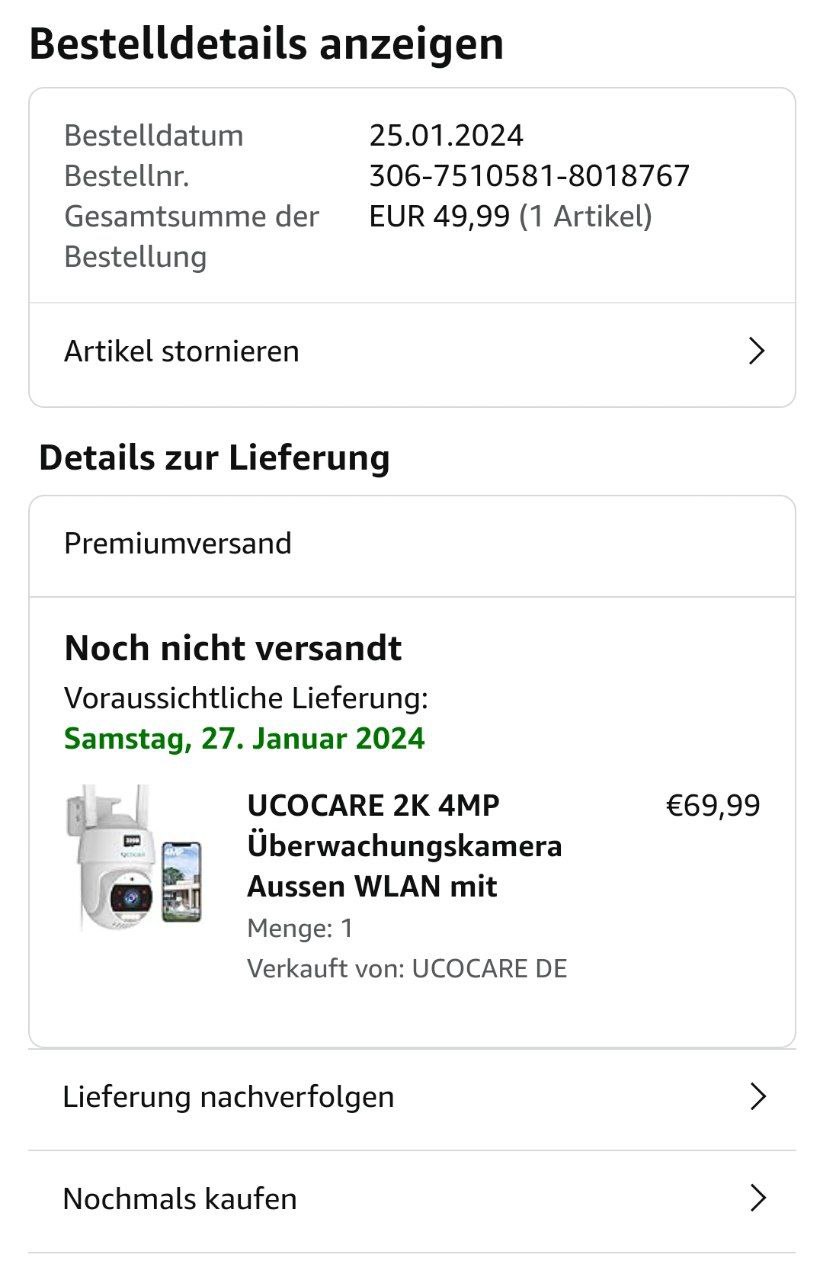Viewport: 823px width, 1280px height.
Task: Open Lieferung nachverfolgen tracking row
Action: pos(411,1097)
